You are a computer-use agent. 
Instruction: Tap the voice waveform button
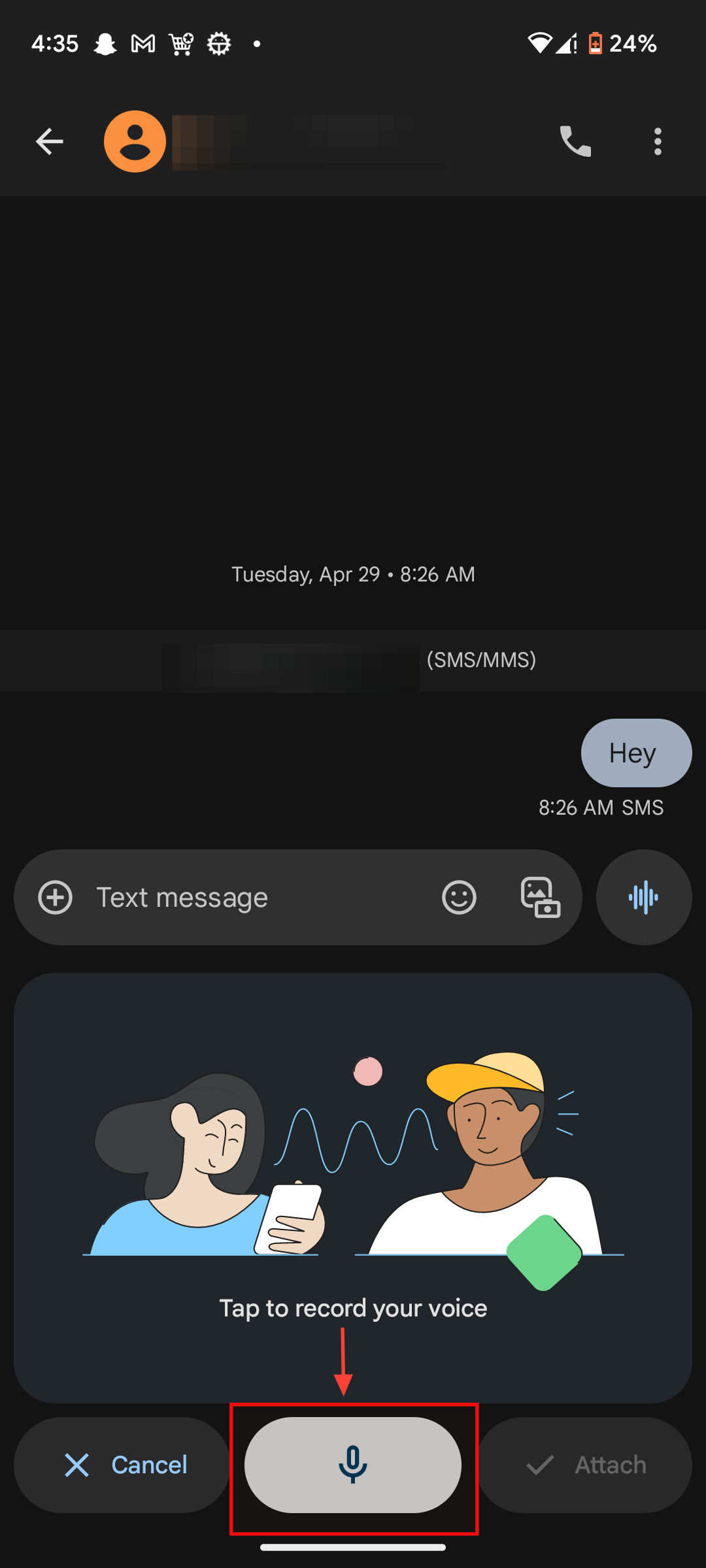(x=644, y=897)
